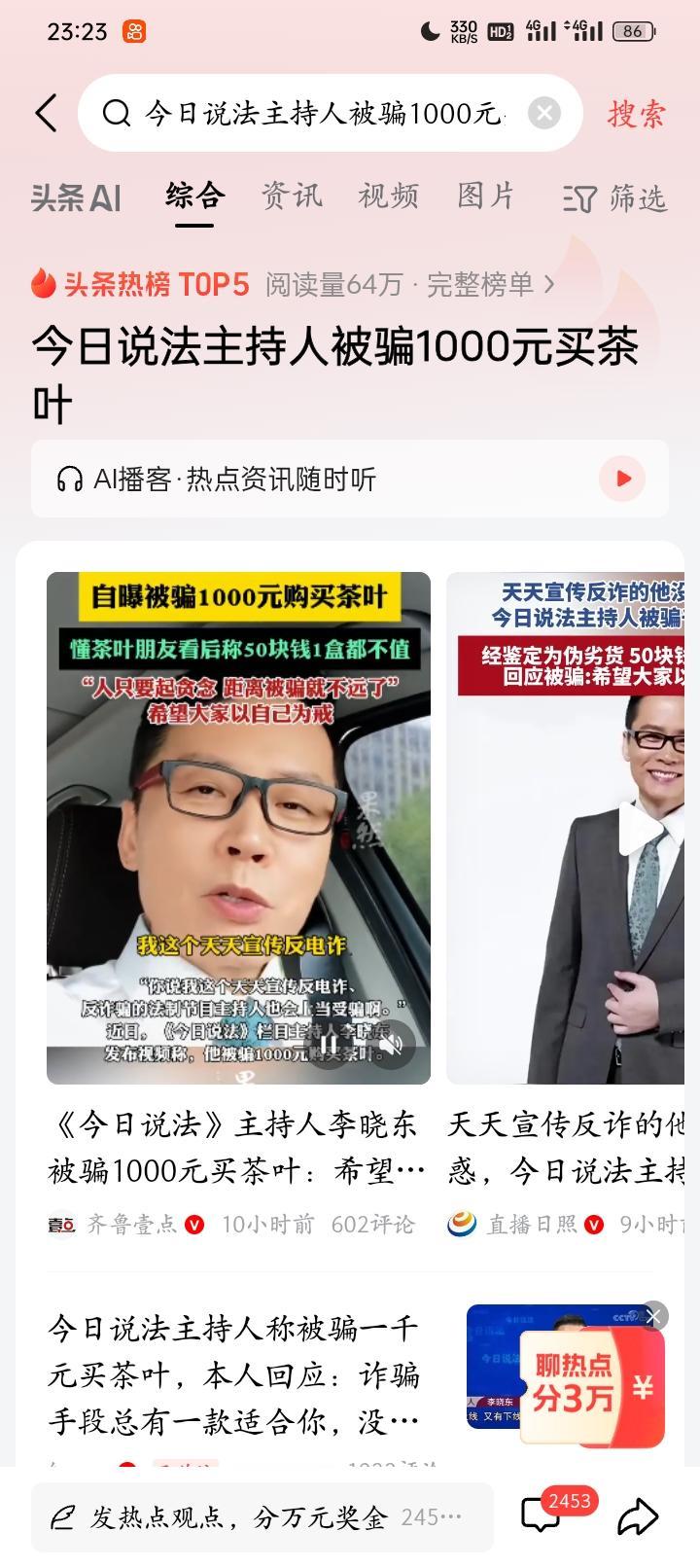Open the comments via the speech bubble icon

pyautogui.click(x=541, y=1515)
